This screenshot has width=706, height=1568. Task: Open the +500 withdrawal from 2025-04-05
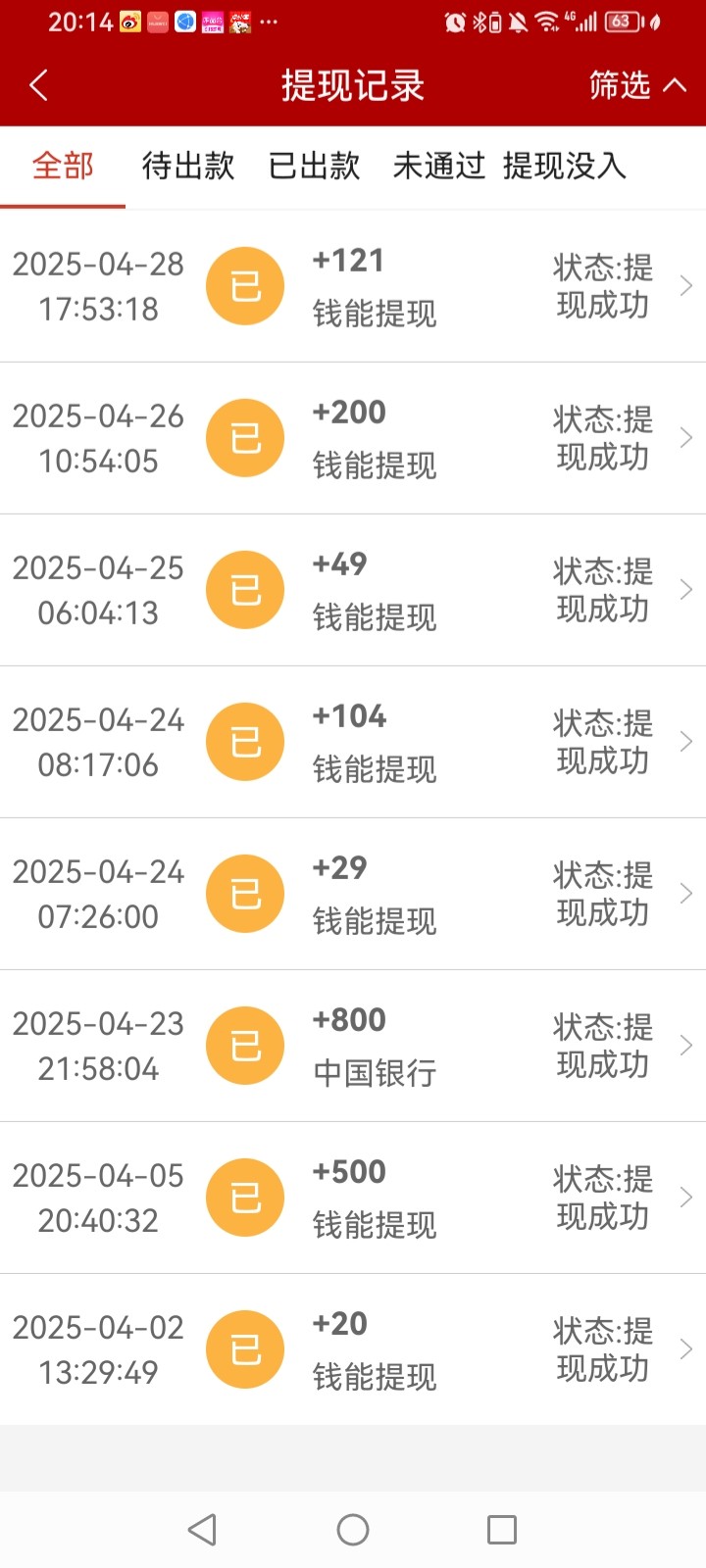(353, 1198)
